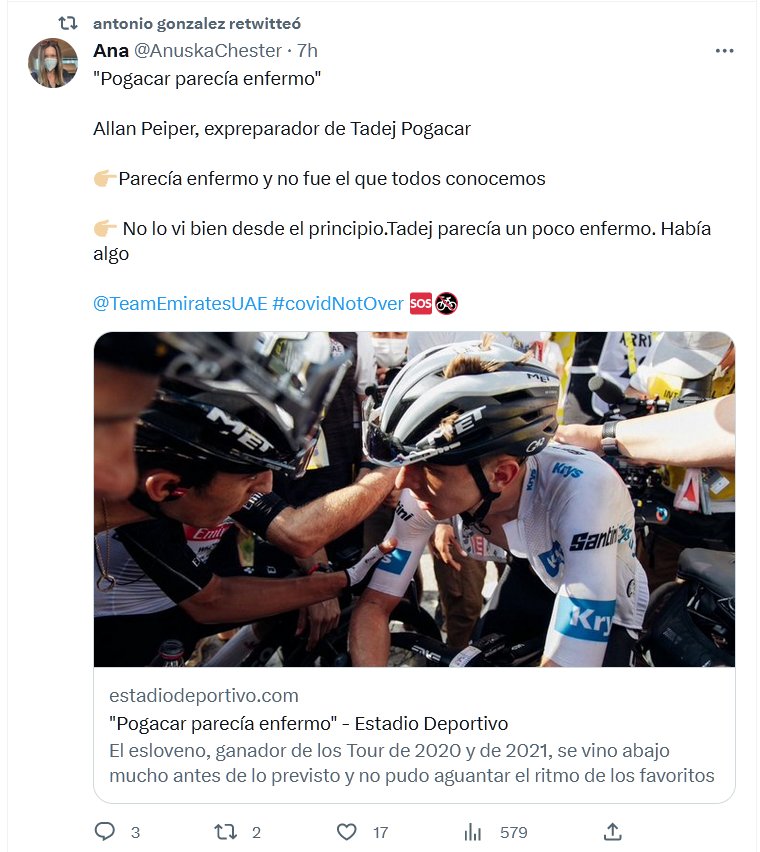Screen dimensions: 760x852
Task: Share Ana's tweet
Action: click(613, 831)
